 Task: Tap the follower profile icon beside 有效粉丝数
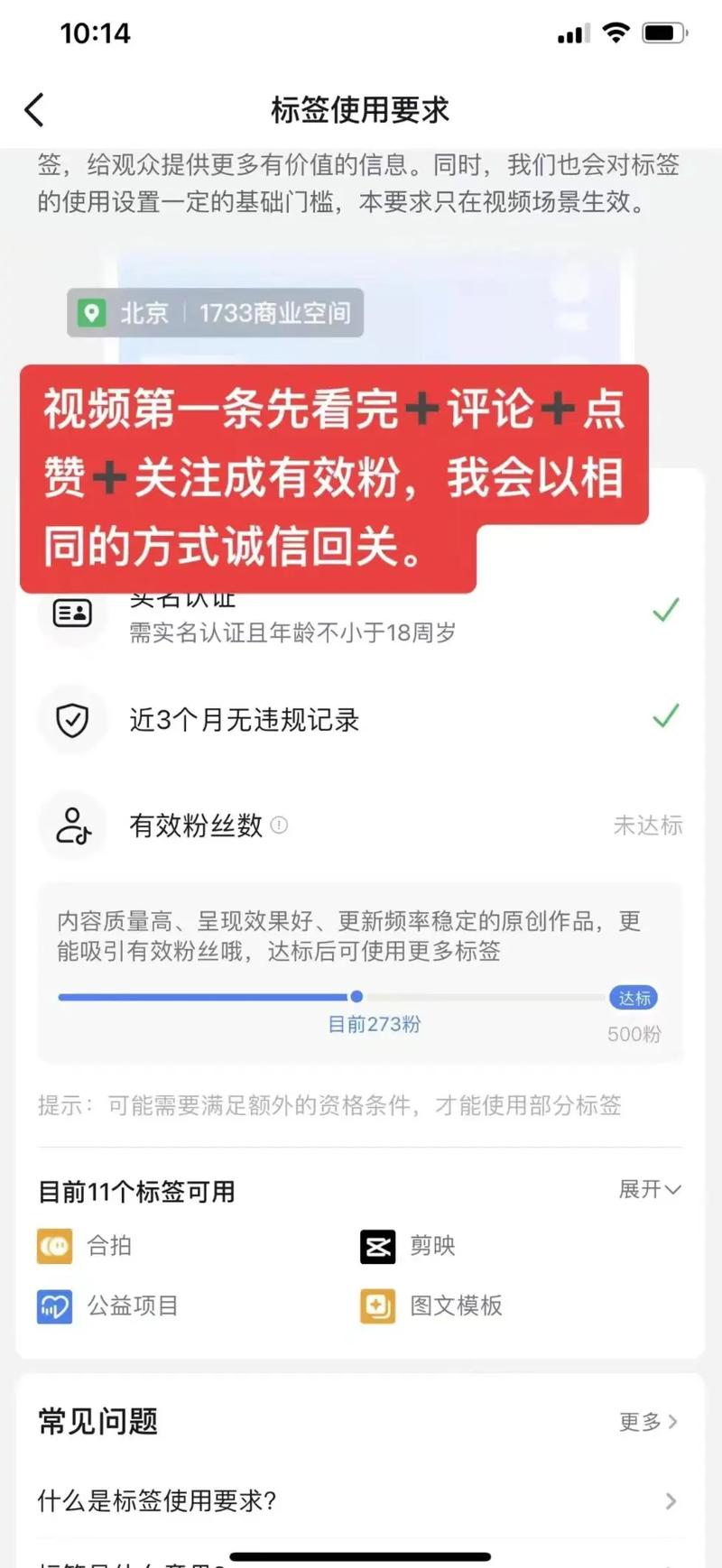(x=72, y=826)
